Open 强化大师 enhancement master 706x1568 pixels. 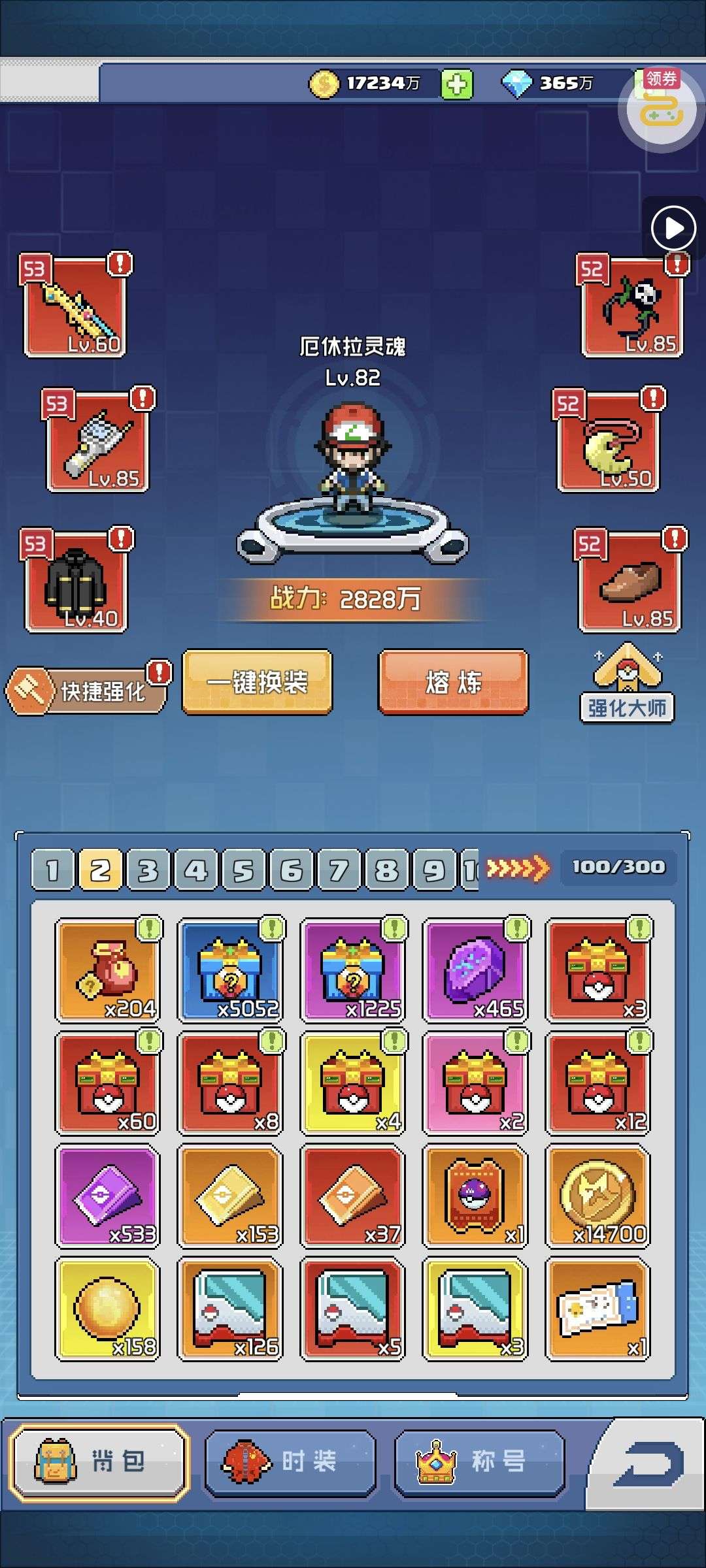point(626,682)
